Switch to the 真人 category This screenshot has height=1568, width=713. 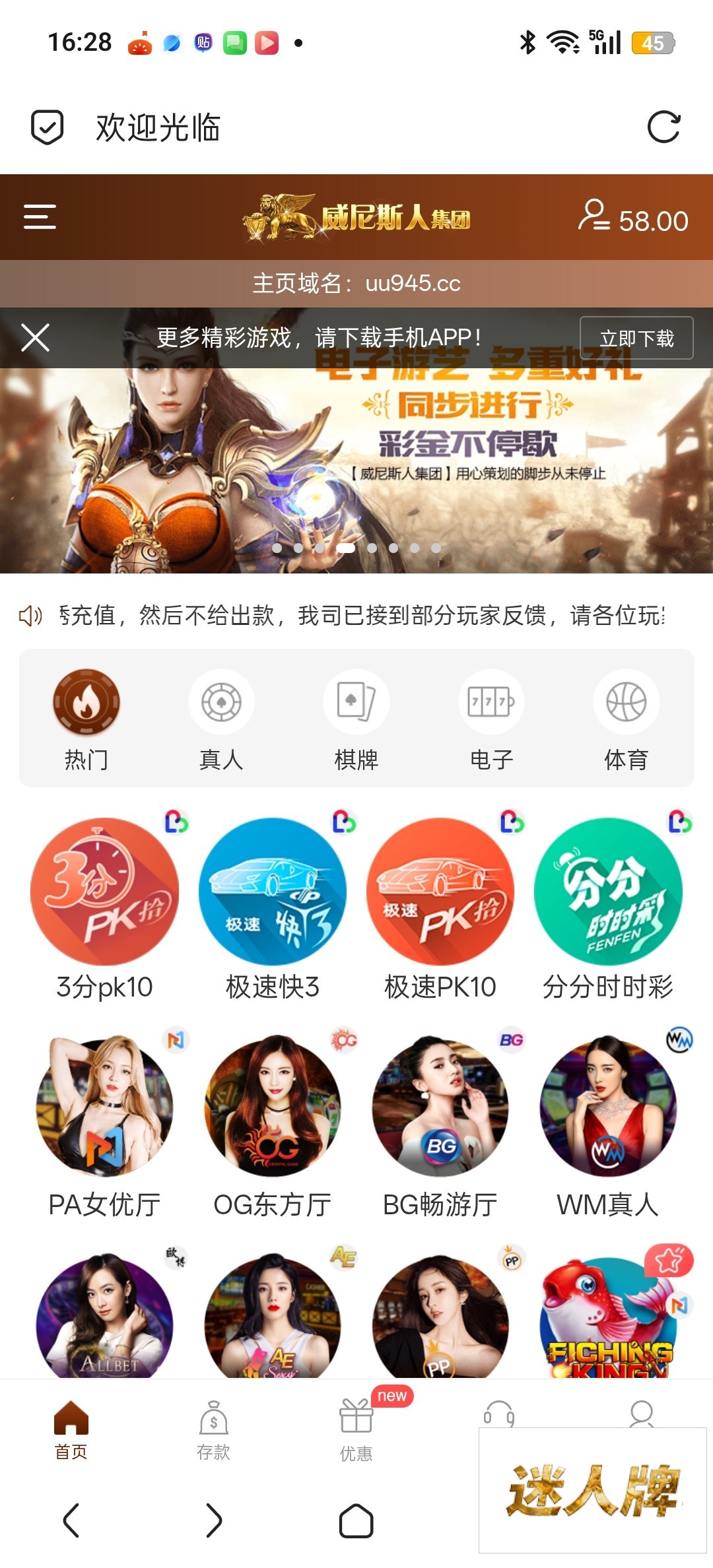click(221, 719)
